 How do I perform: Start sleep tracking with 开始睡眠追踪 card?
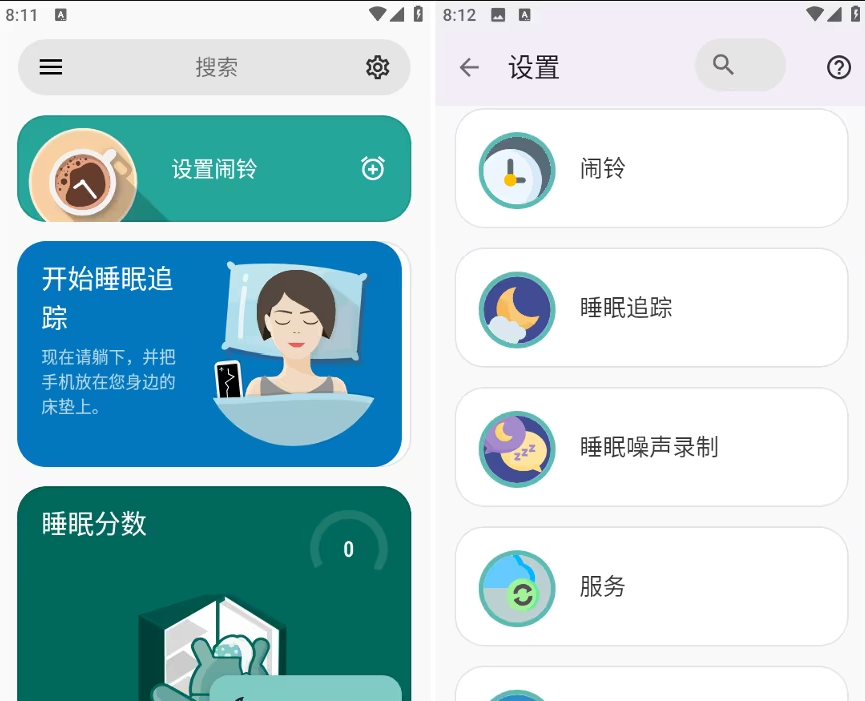point(210,354)
